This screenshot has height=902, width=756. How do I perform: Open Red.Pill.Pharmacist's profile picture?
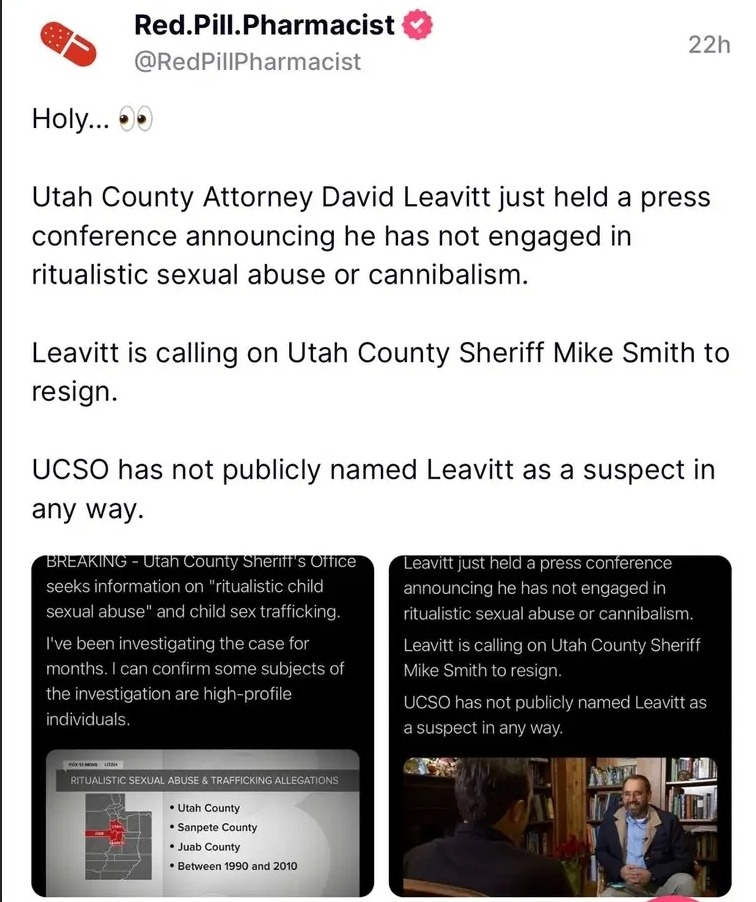(67, 45)
